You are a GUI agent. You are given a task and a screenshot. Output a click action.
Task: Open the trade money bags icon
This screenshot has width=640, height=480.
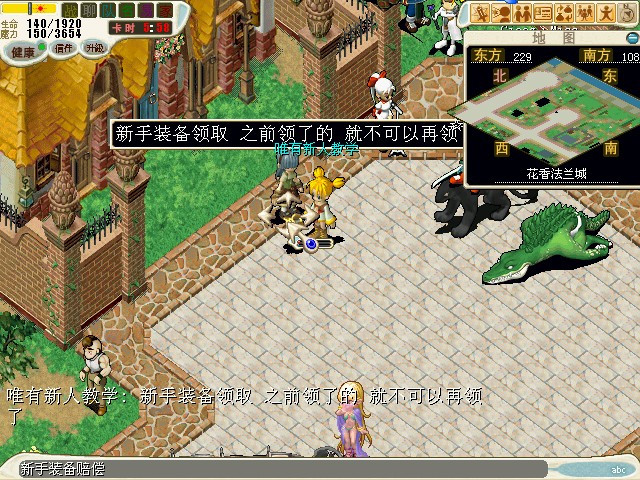(x=564, y=13)
